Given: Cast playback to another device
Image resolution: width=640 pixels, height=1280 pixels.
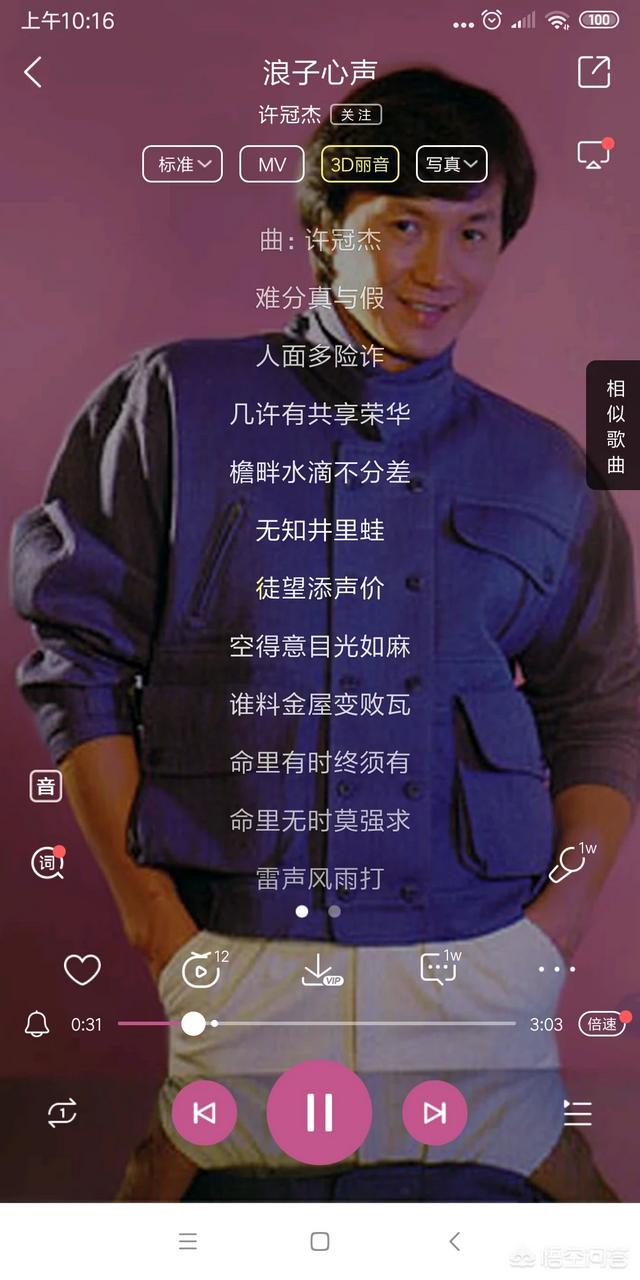Looking at the screenshot, I should click(594, 155).
